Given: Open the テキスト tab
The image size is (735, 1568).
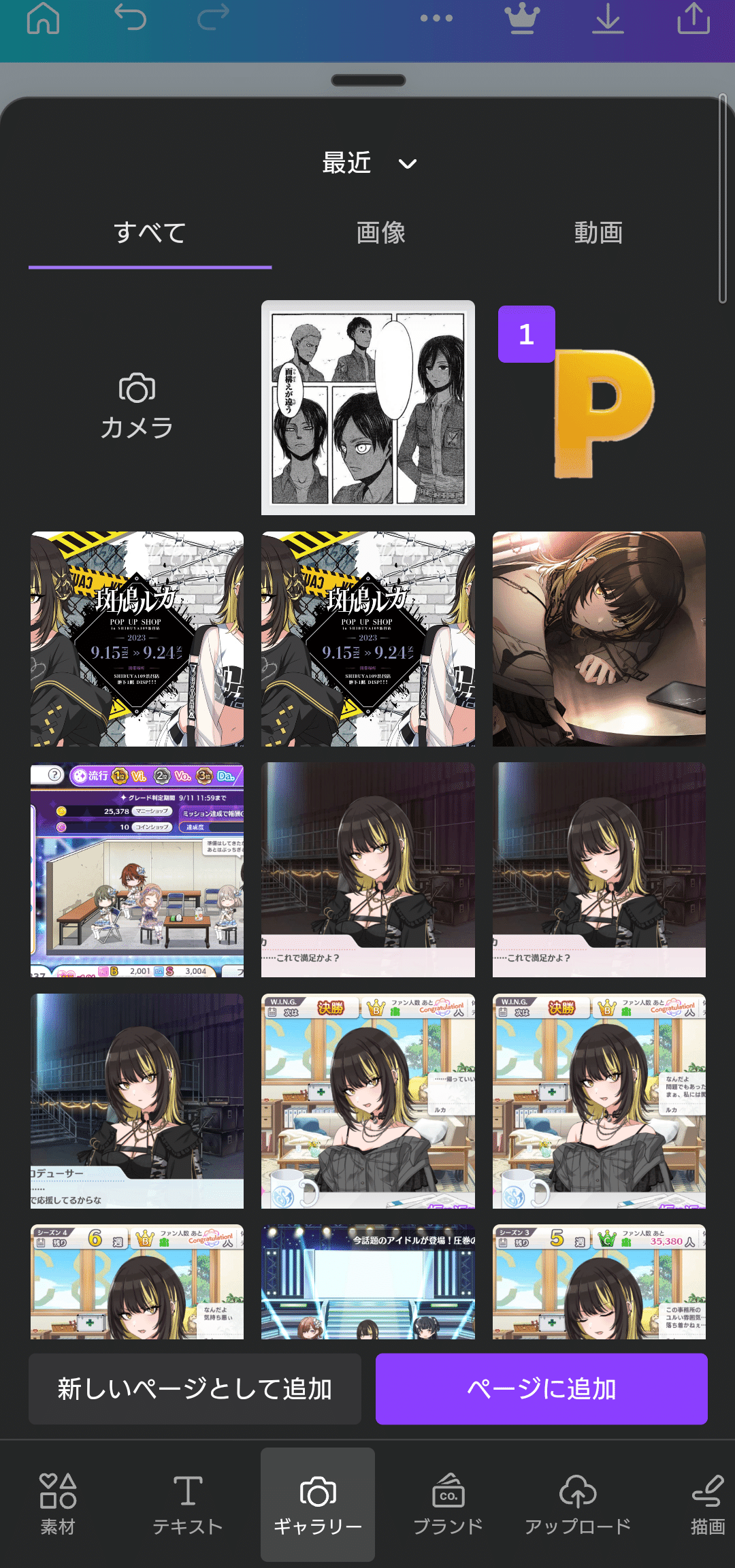Looking at the screenshot, I should 188,1504.
